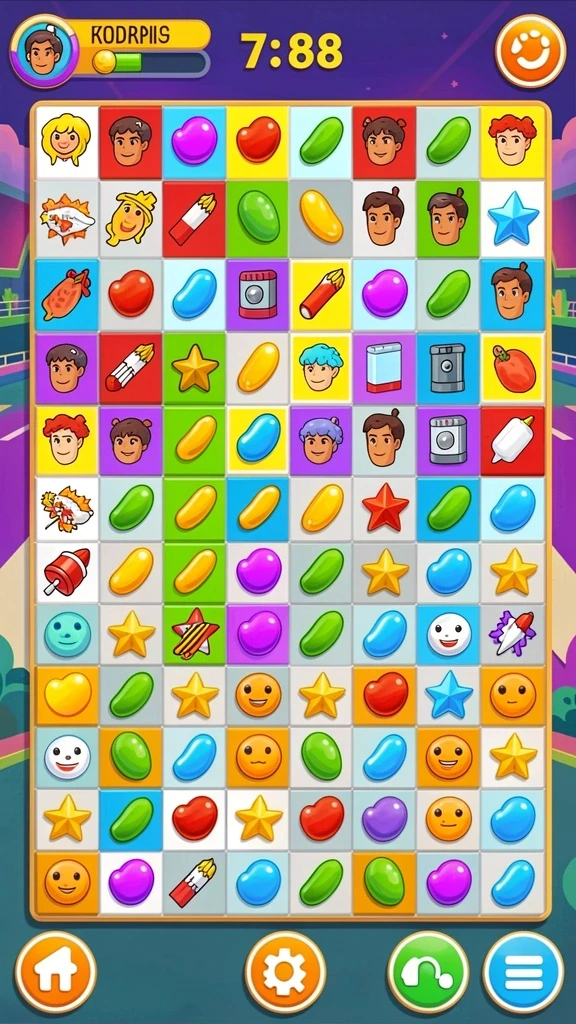Tap the orange paw button at top right

(x=530, y=51)
